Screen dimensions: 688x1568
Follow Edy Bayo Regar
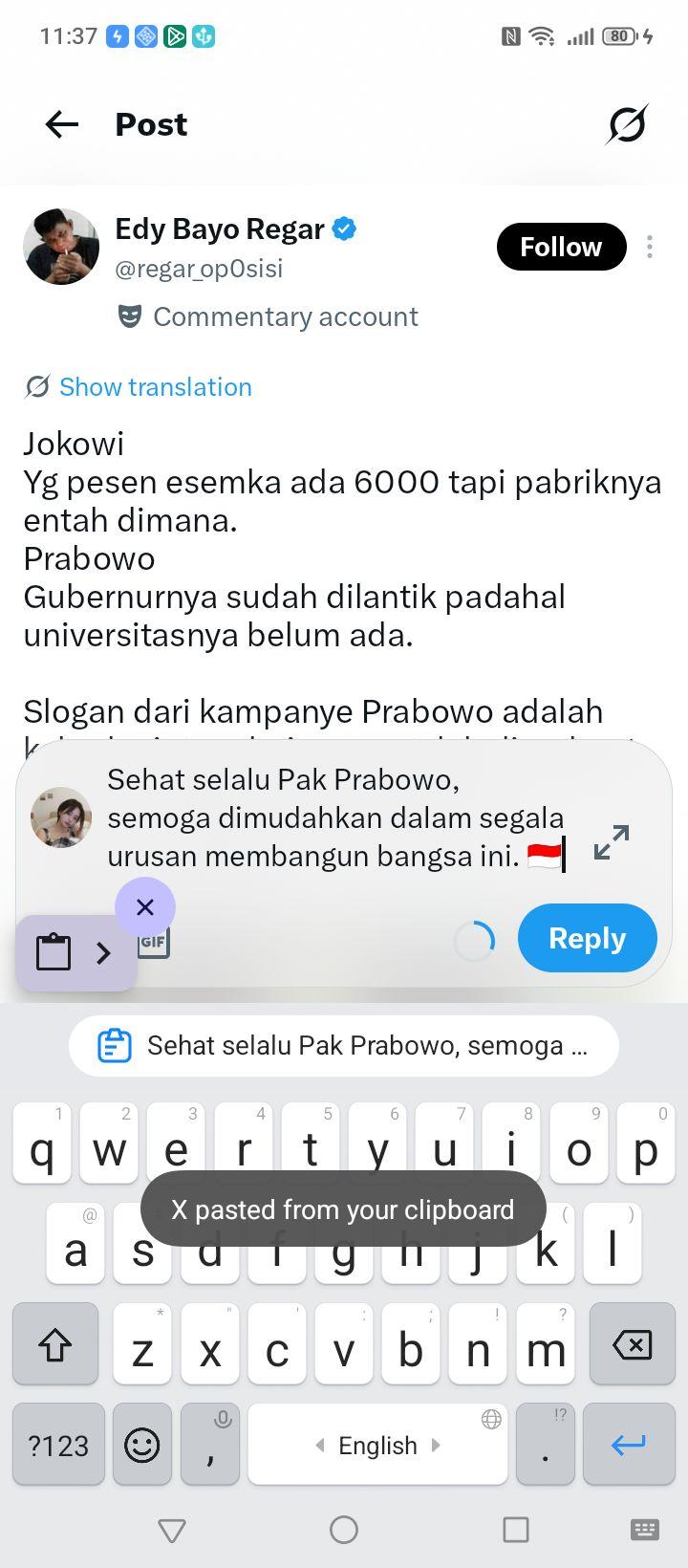point(561,247)
